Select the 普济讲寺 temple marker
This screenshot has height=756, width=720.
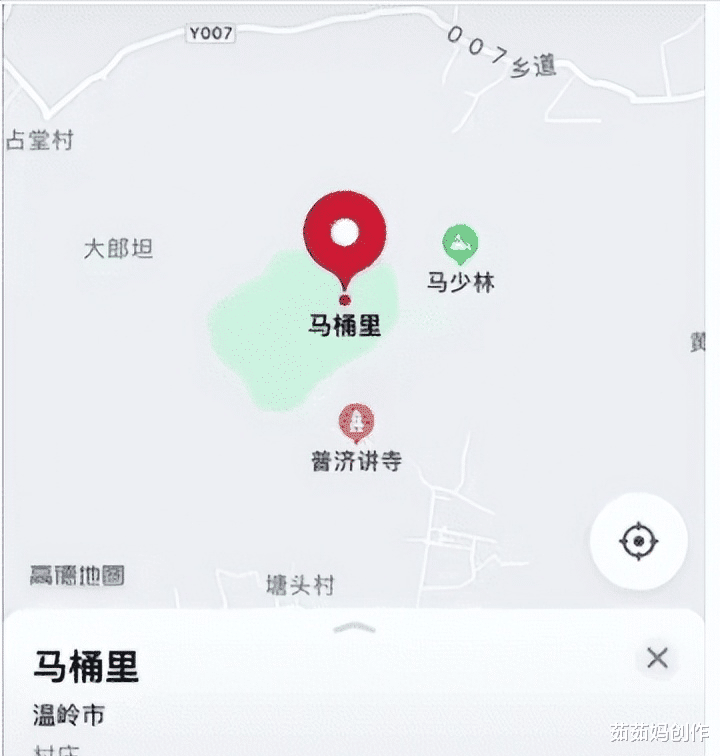[356, 422]
